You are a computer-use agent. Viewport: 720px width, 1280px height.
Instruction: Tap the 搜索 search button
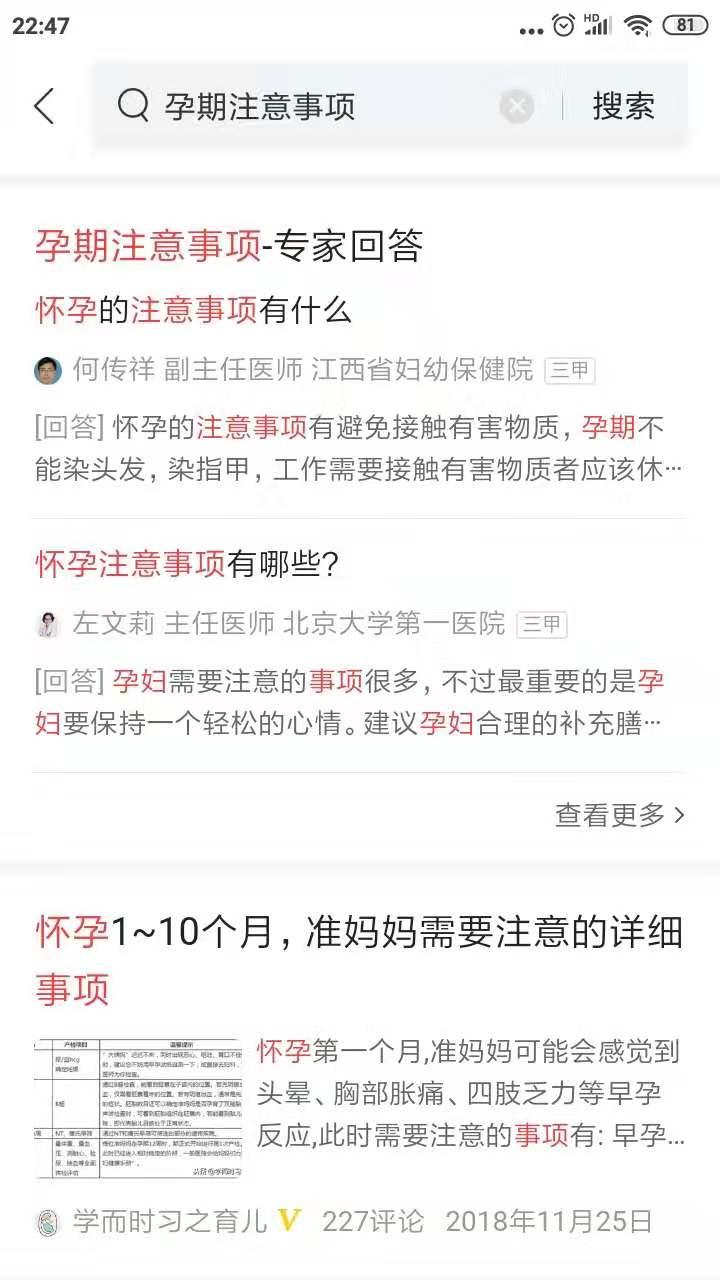point(625,105)
